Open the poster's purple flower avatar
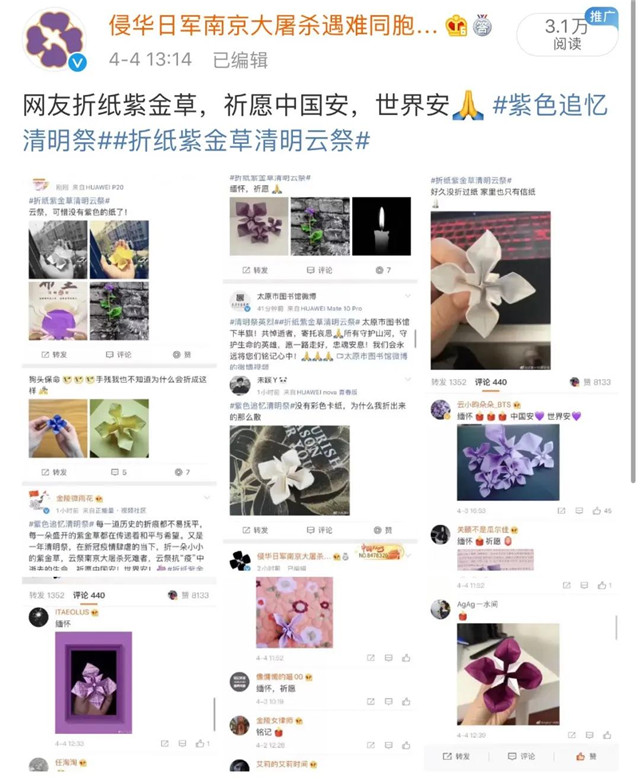This screenshot has height=781, width=640. pos(55,41)
